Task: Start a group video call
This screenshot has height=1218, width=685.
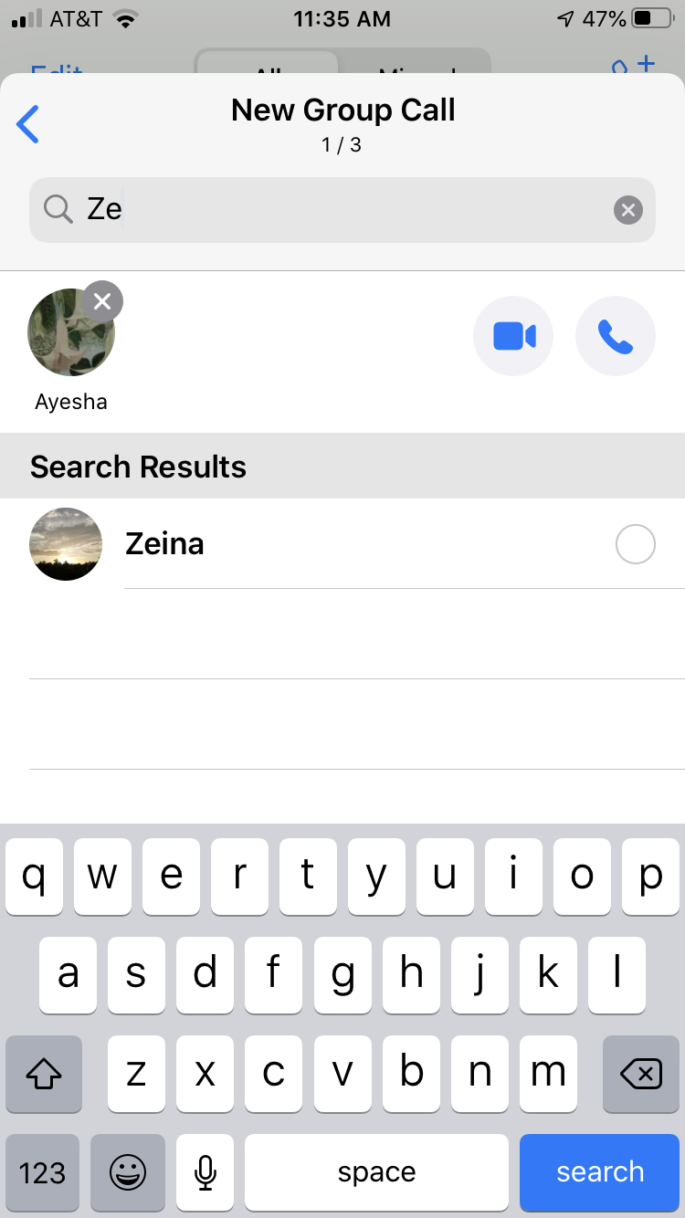Action: point(513,337)
